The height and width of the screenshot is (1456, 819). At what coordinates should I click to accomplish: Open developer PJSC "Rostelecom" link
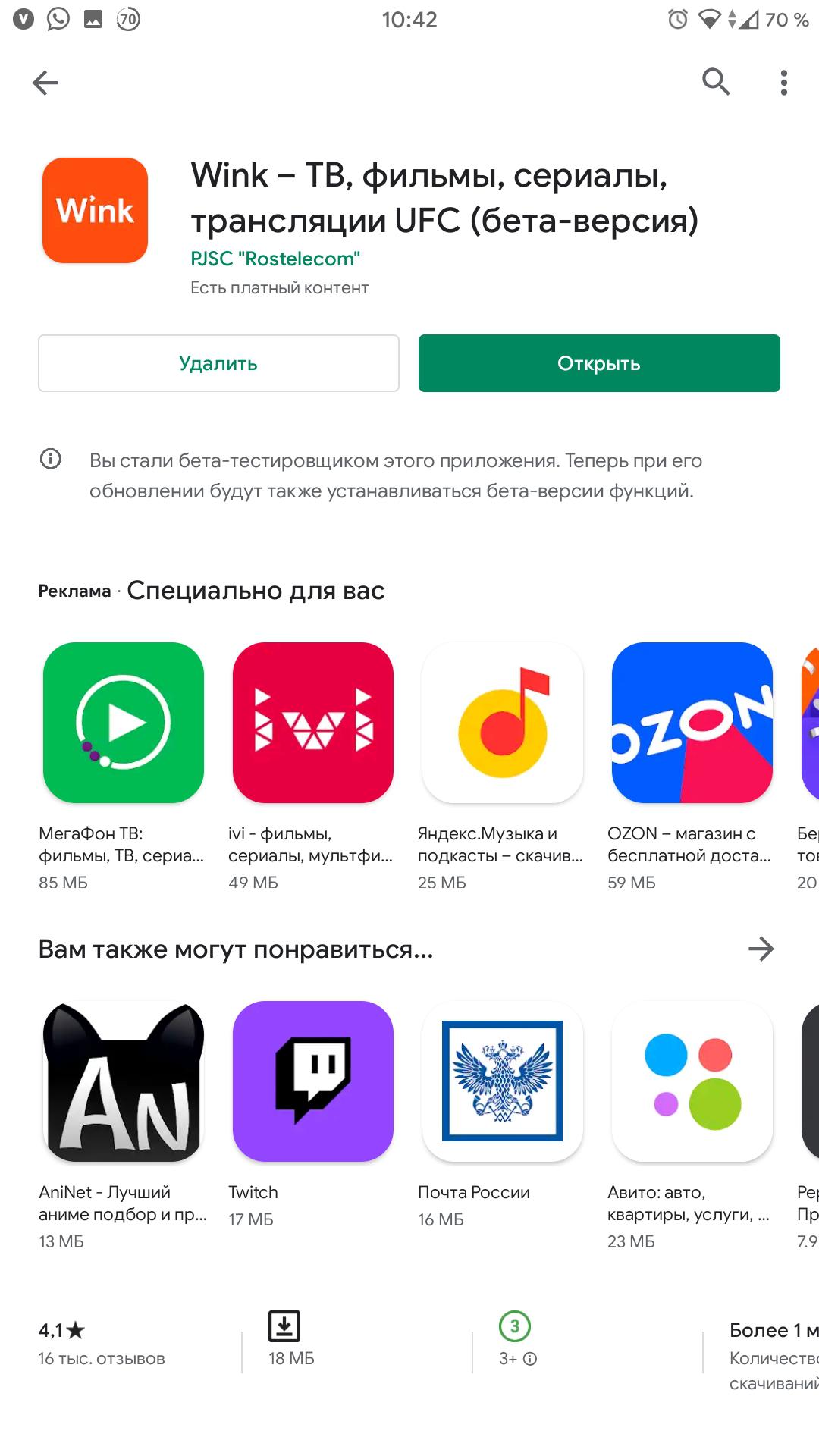coord(275,259)
